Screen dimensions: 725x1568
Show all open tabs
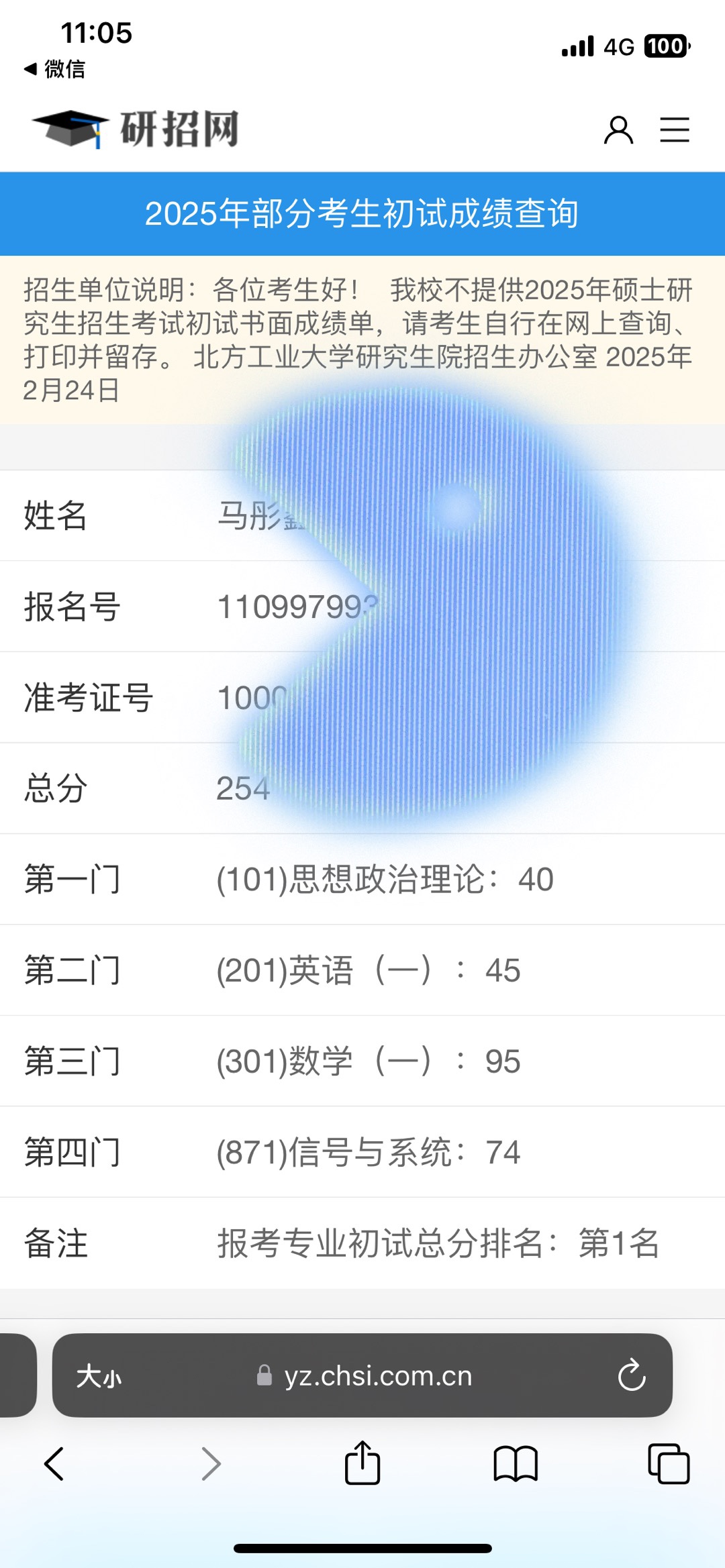(x=669, y=1463)
